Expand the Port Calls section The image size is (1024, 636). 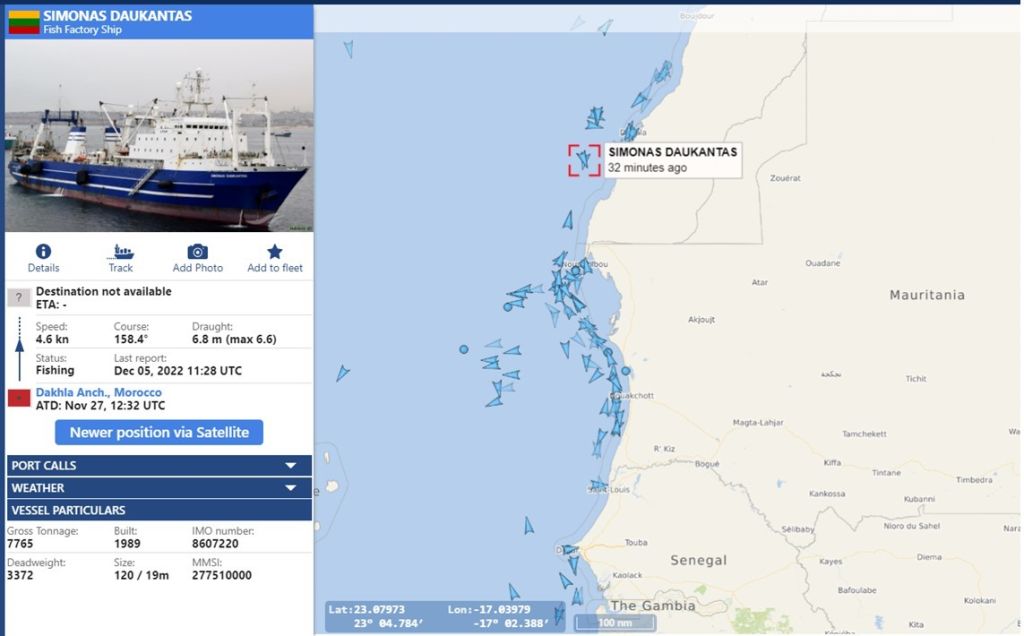[x=159, y=465]
